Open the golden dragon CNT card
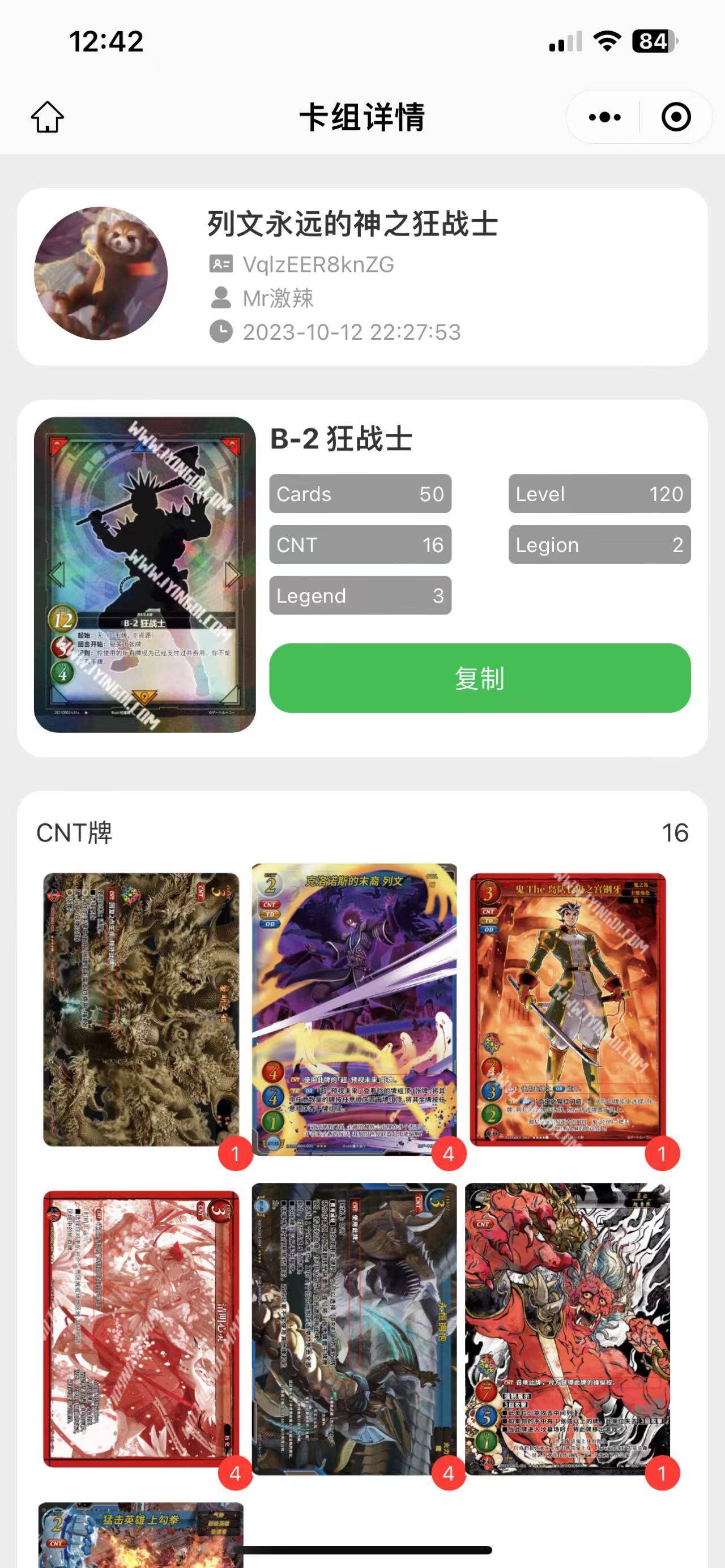The image size is (725, 1568). coord(141,1009)
